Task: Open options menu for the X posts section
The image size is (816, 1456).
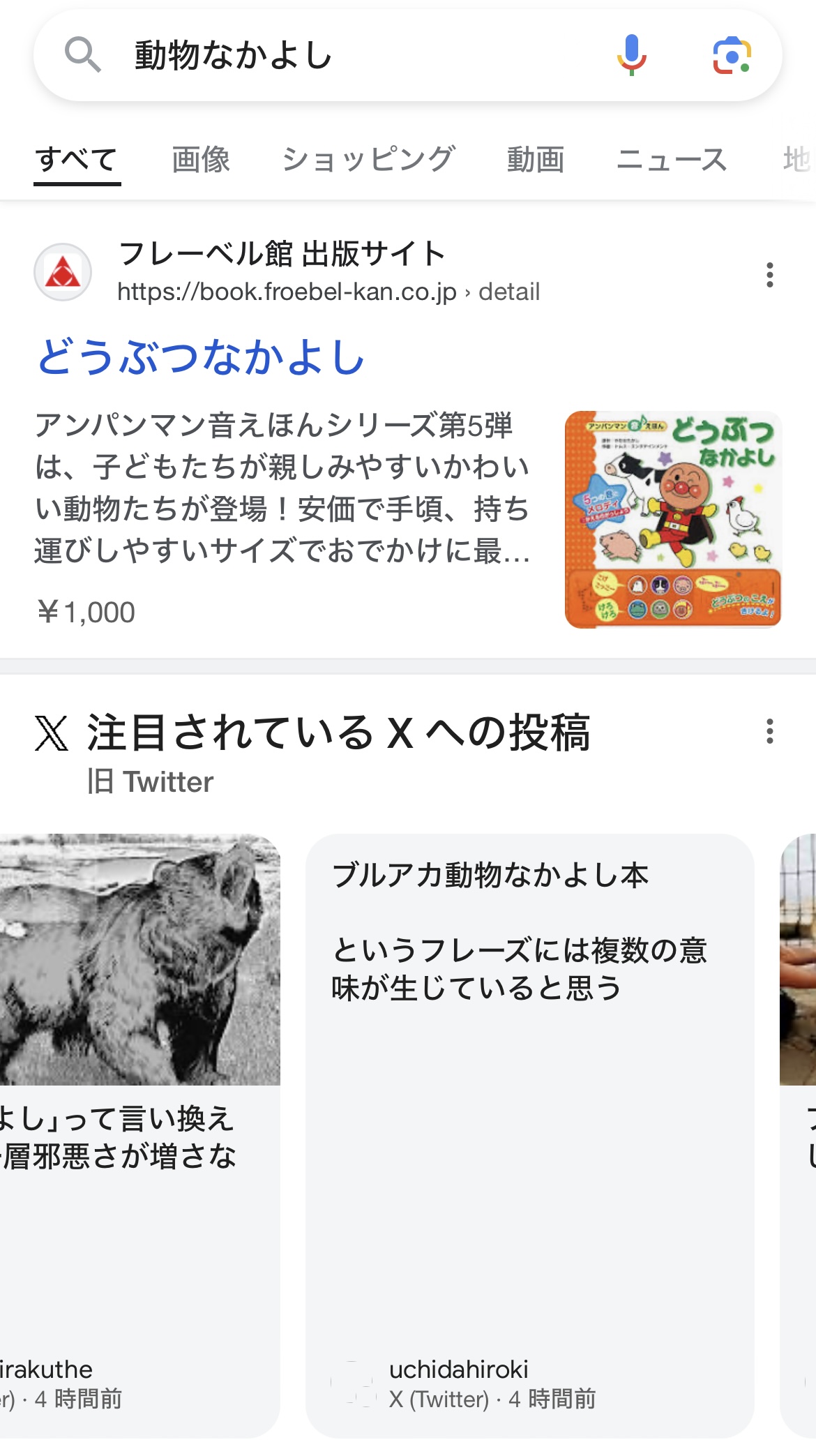Action: tap(770, 731)
